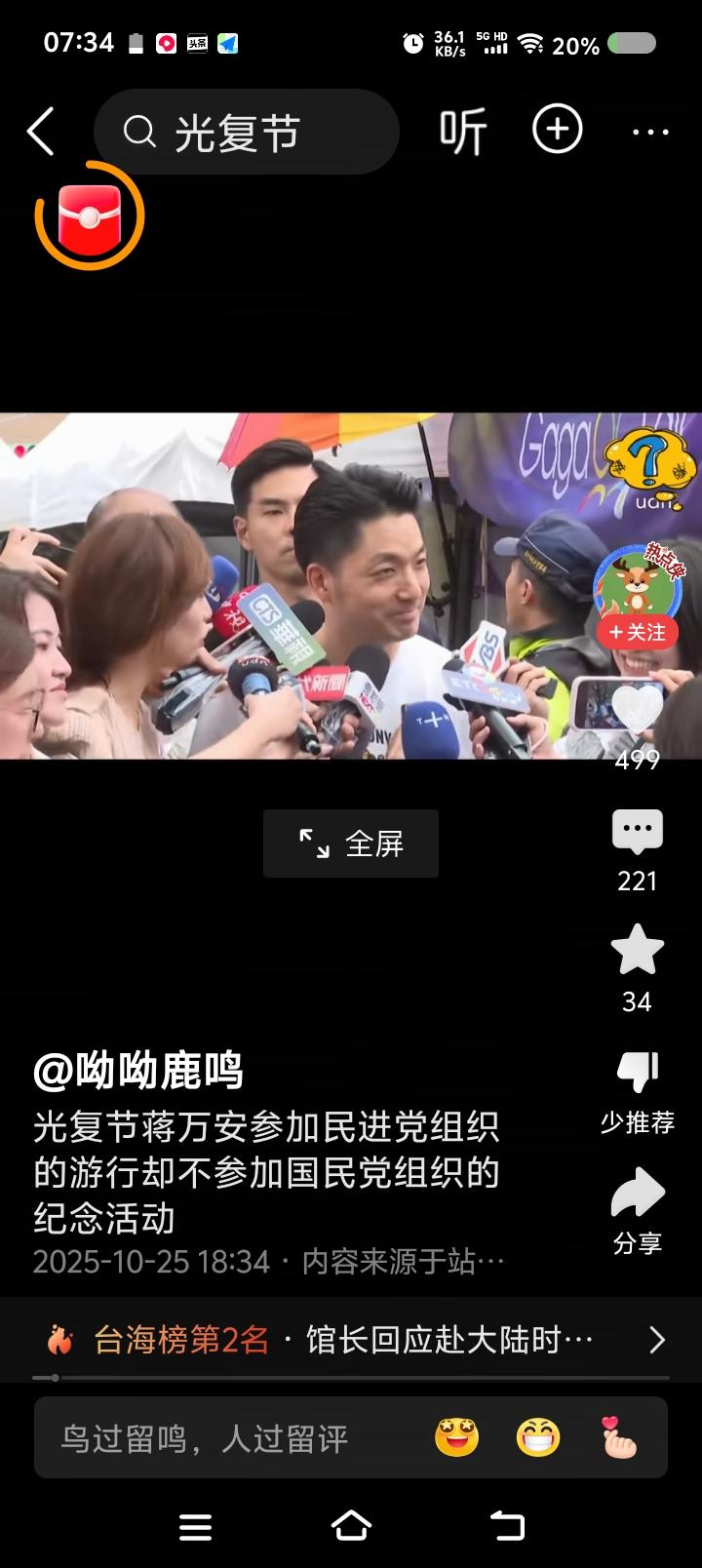Open the search field showing 光复节

[246, 131]
